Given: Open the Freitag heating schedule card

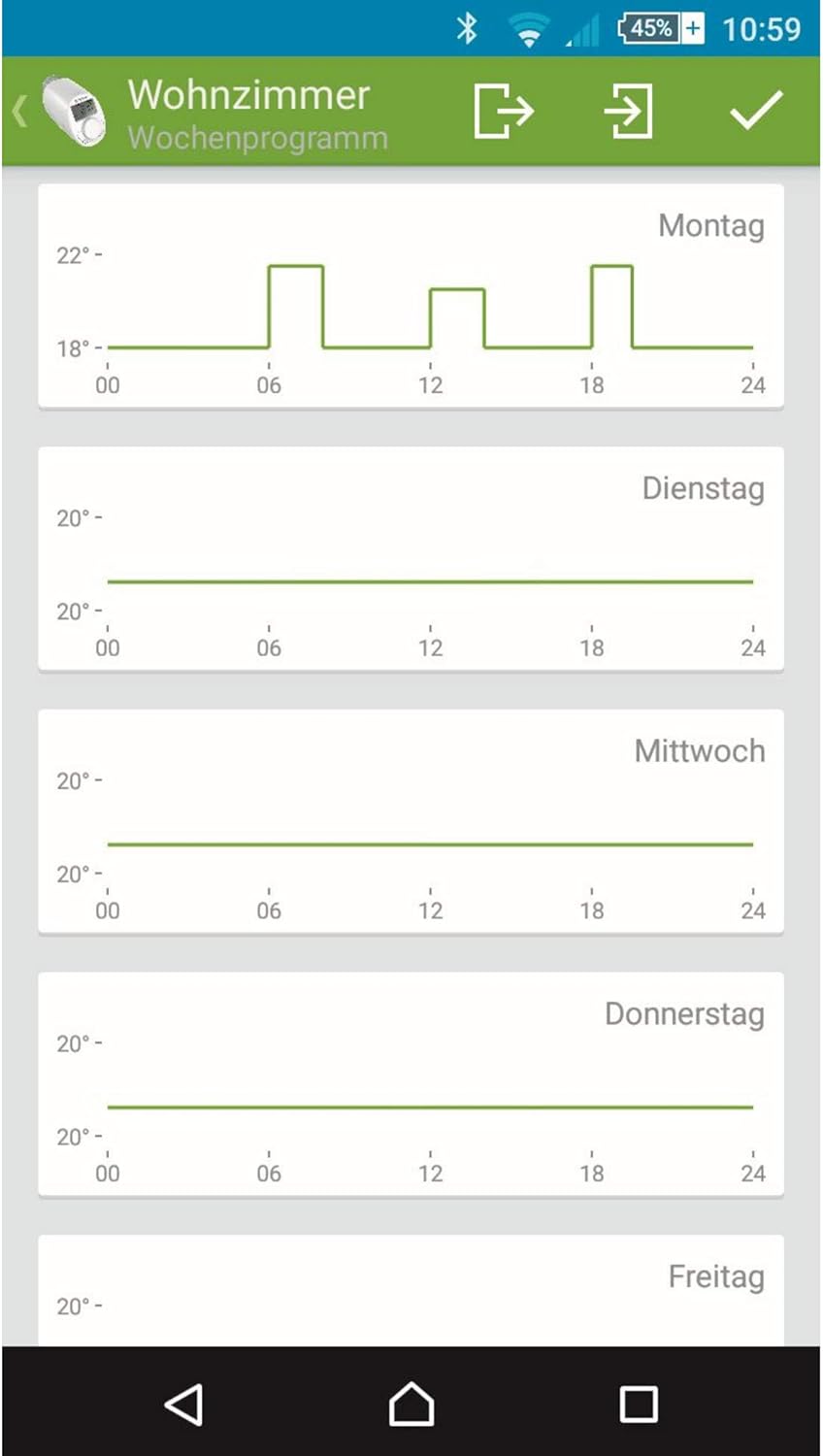Looking at the screenshot, I should (411, 1290).
